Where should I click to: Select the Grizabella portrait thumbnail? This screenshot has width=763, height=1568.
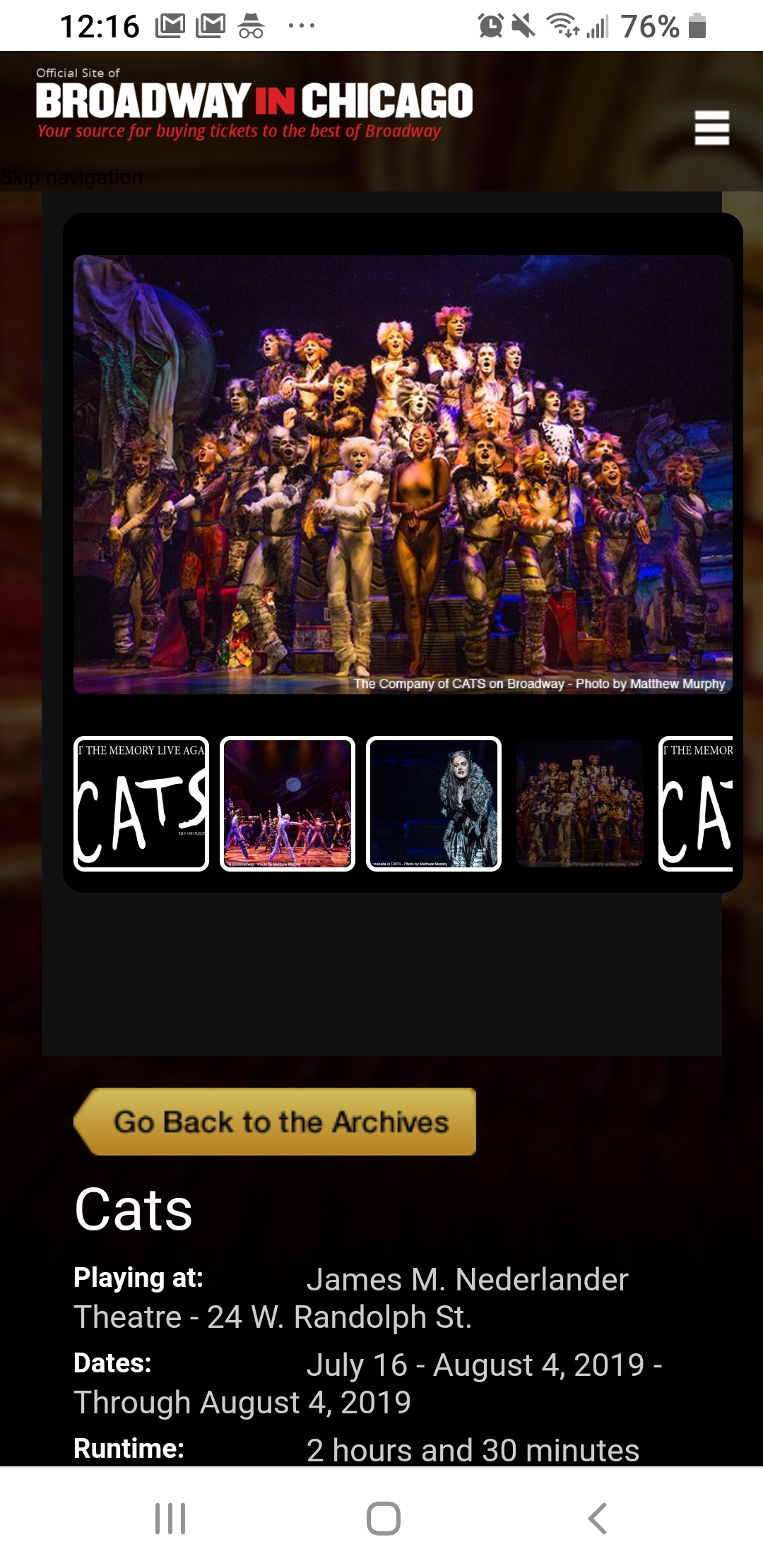[x=434, y=804]
